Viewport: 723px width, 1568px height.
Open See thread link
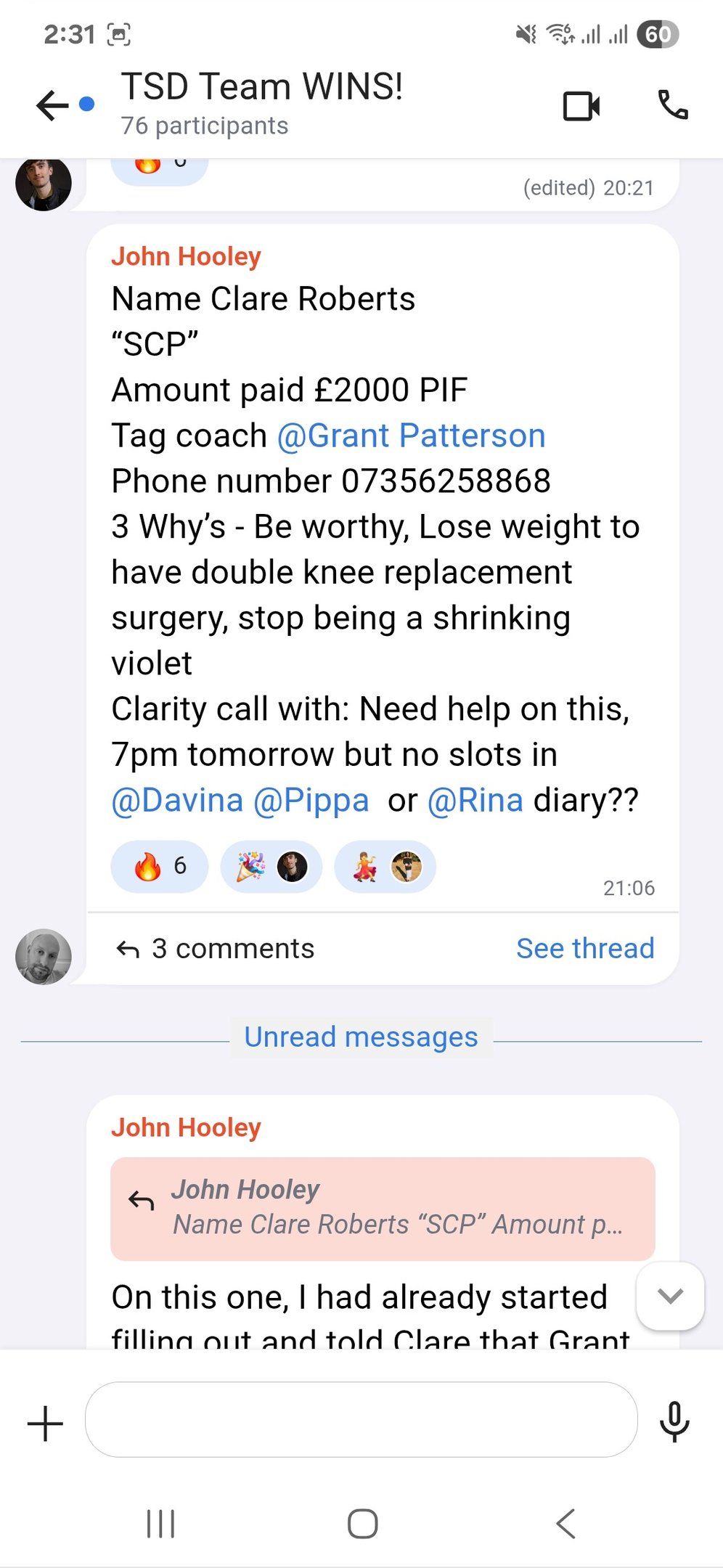(585, 949)
